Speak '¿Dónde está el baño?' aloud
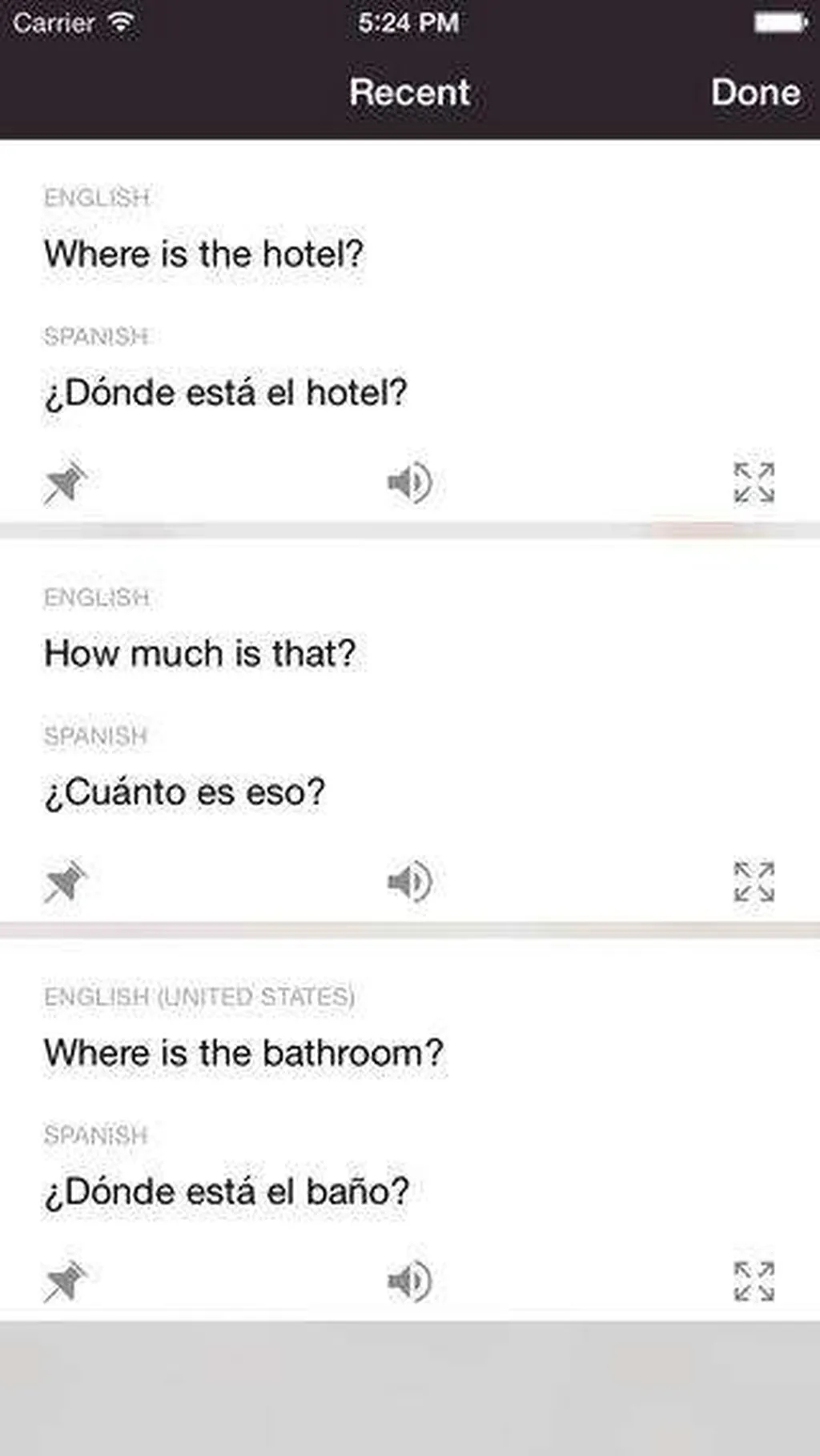 coord(410,1281)
